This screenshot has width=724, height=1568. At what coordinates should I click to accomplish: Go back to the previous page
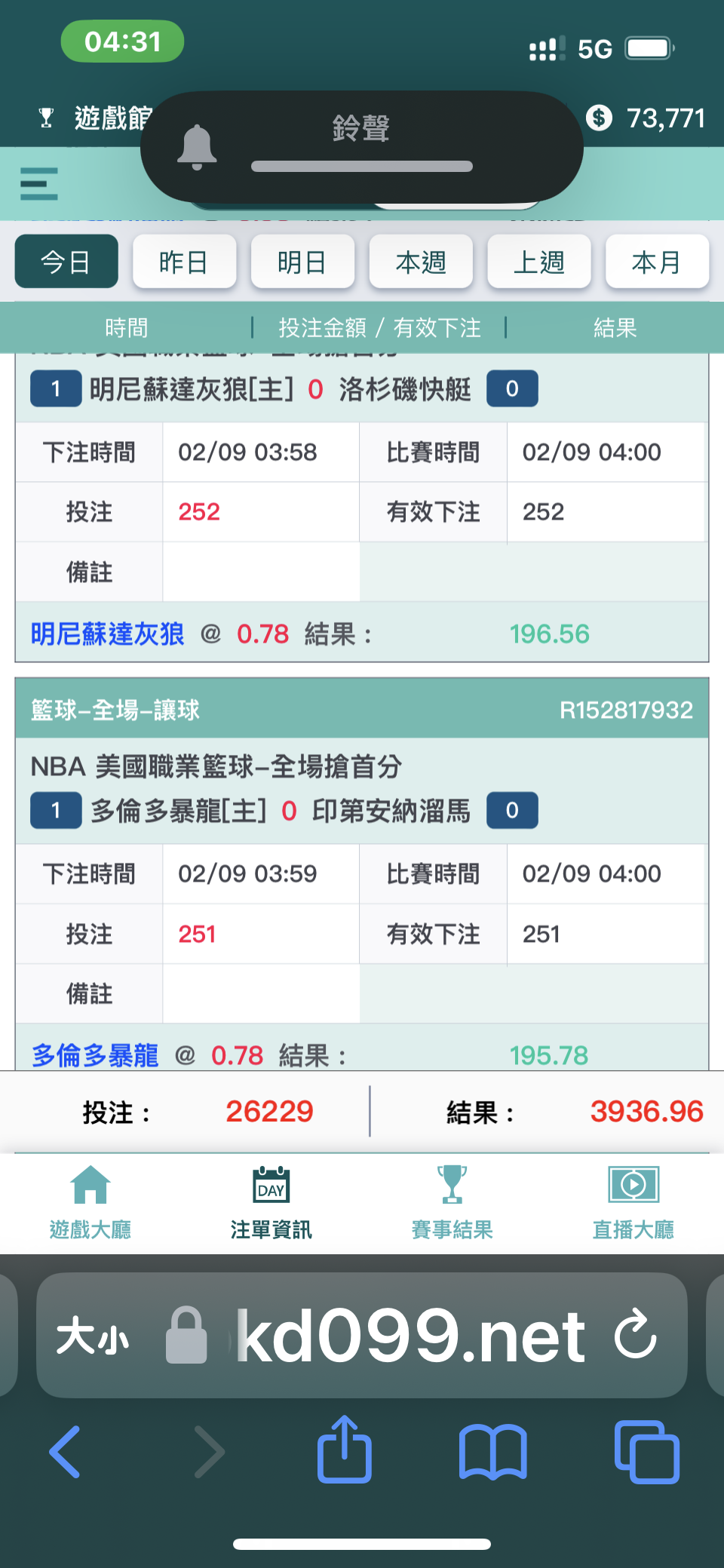pos(65,1451)
